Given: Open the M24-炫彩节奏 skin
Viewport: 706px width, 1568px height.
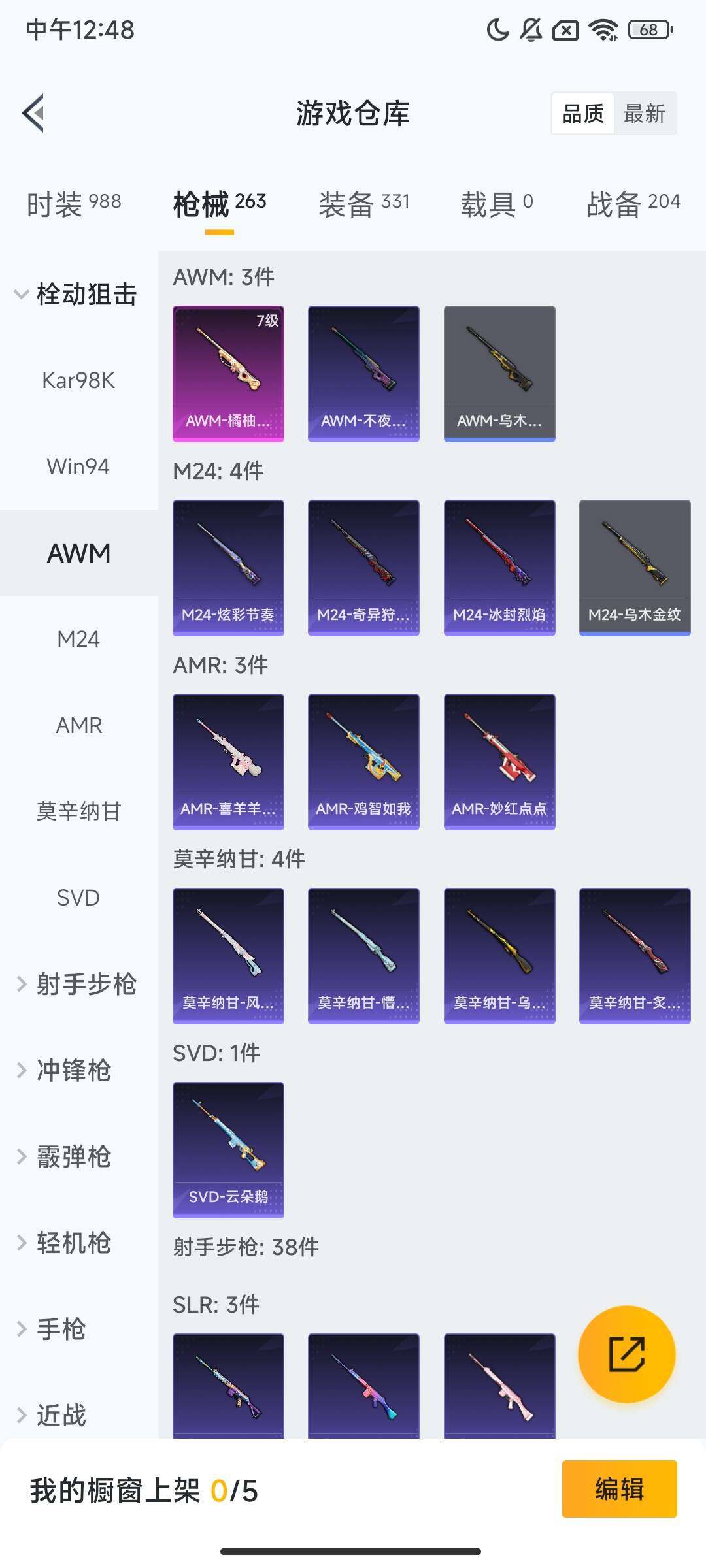Looking at the screenshot, I should pyautogui.click(x=228, y=567).
